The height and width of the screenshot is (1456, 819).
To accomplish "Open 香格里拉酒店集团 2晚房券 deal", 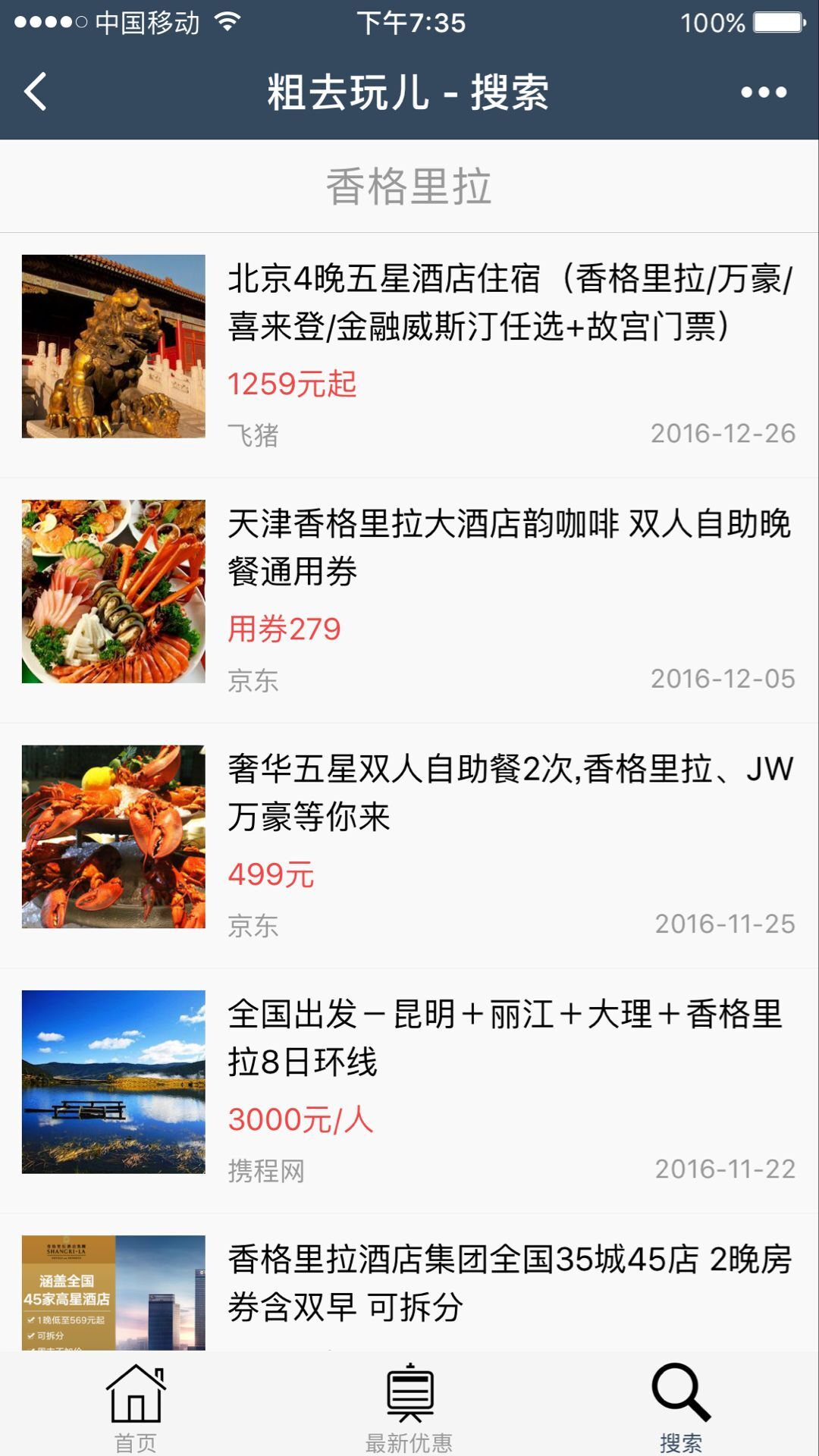I will click(x=510, y=1283).
